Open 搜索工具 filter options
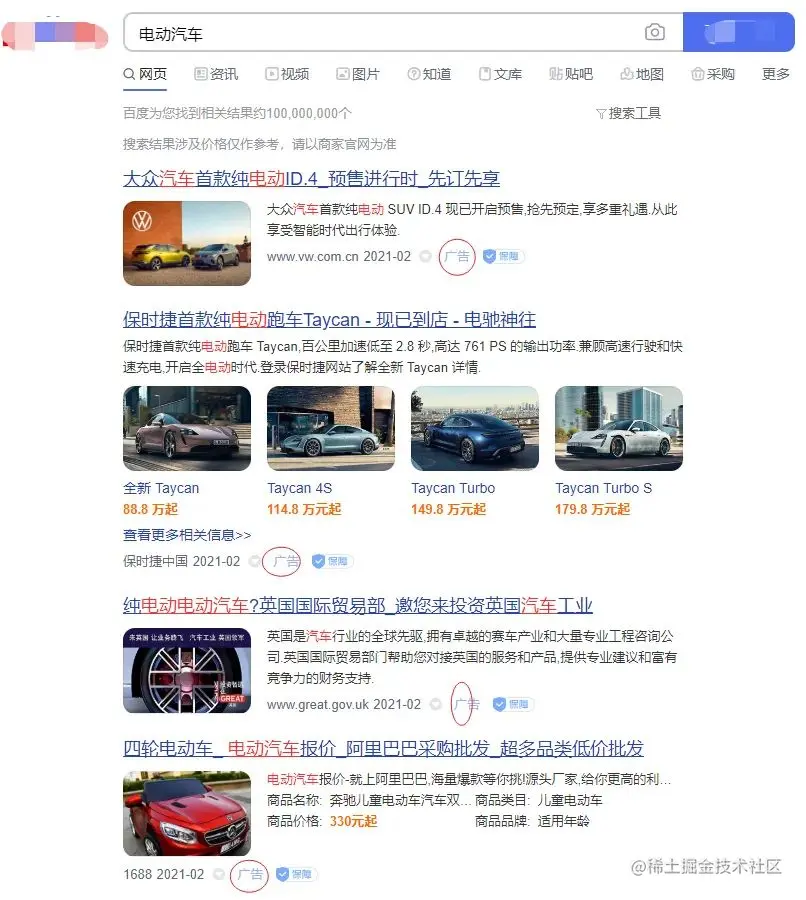 (x=628, y=113)
